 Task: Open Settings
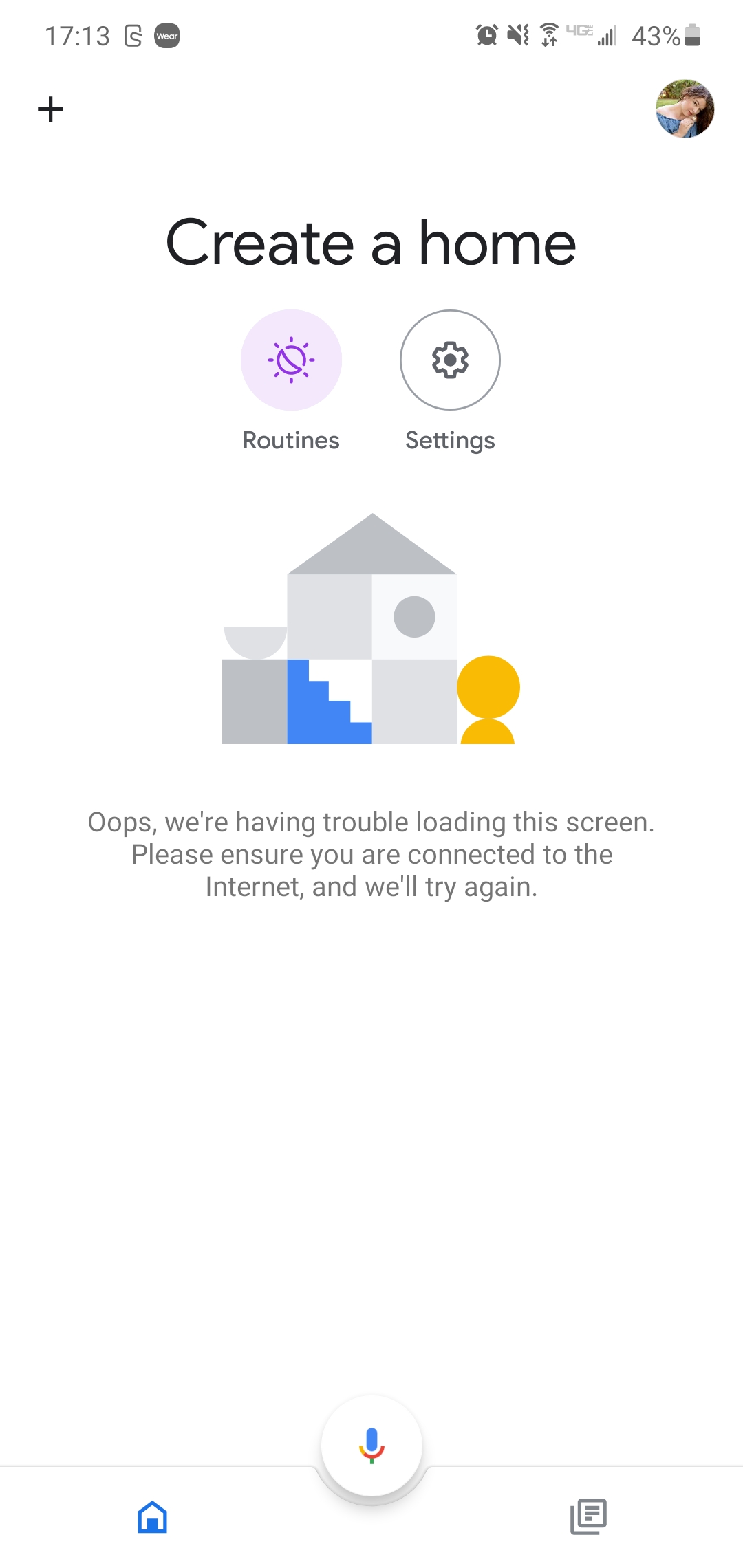pos(450,360)
